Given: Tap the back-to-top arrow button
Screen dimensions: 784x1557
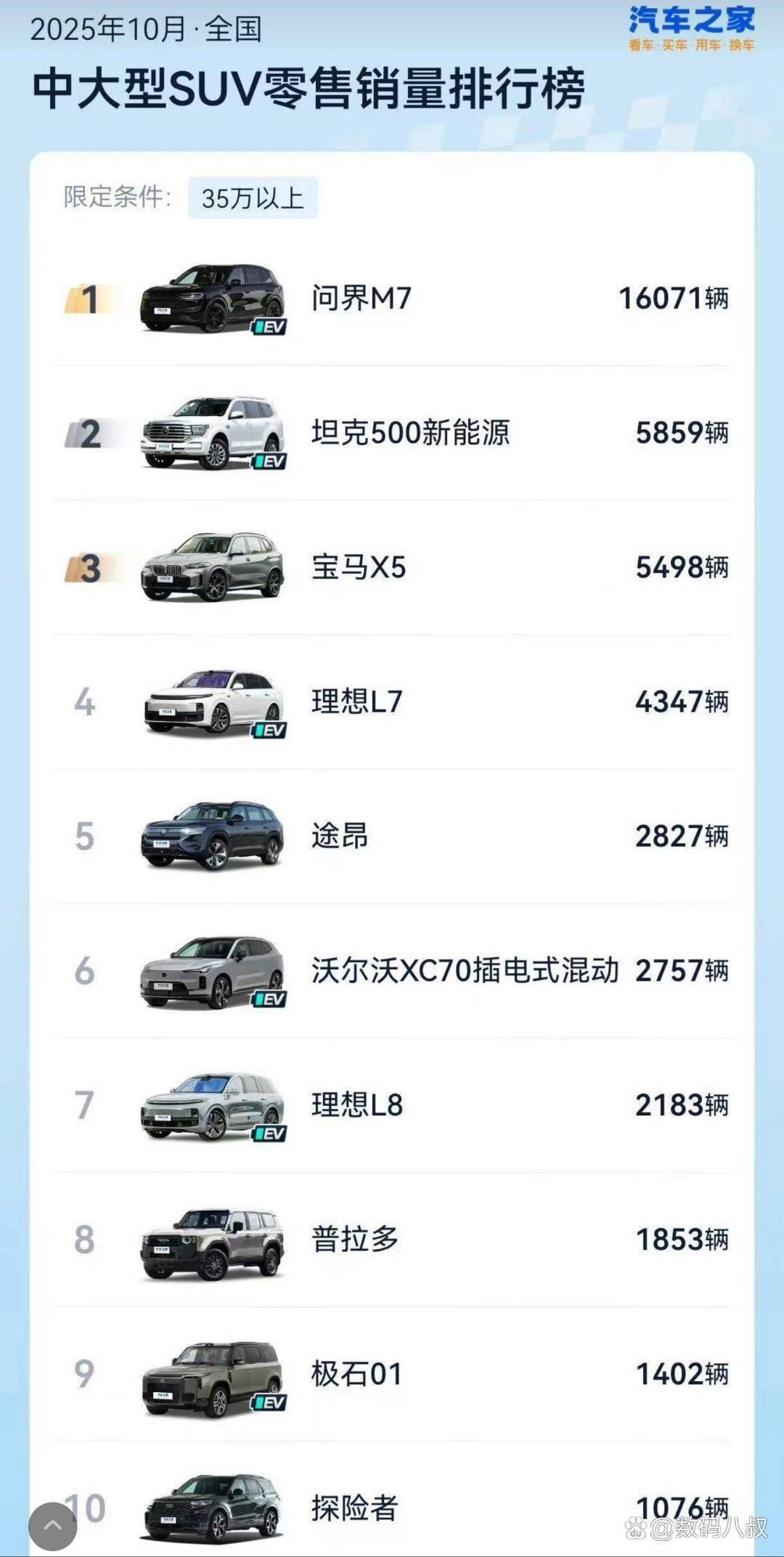Looking at the screenshot, I should coord(53,1525).
